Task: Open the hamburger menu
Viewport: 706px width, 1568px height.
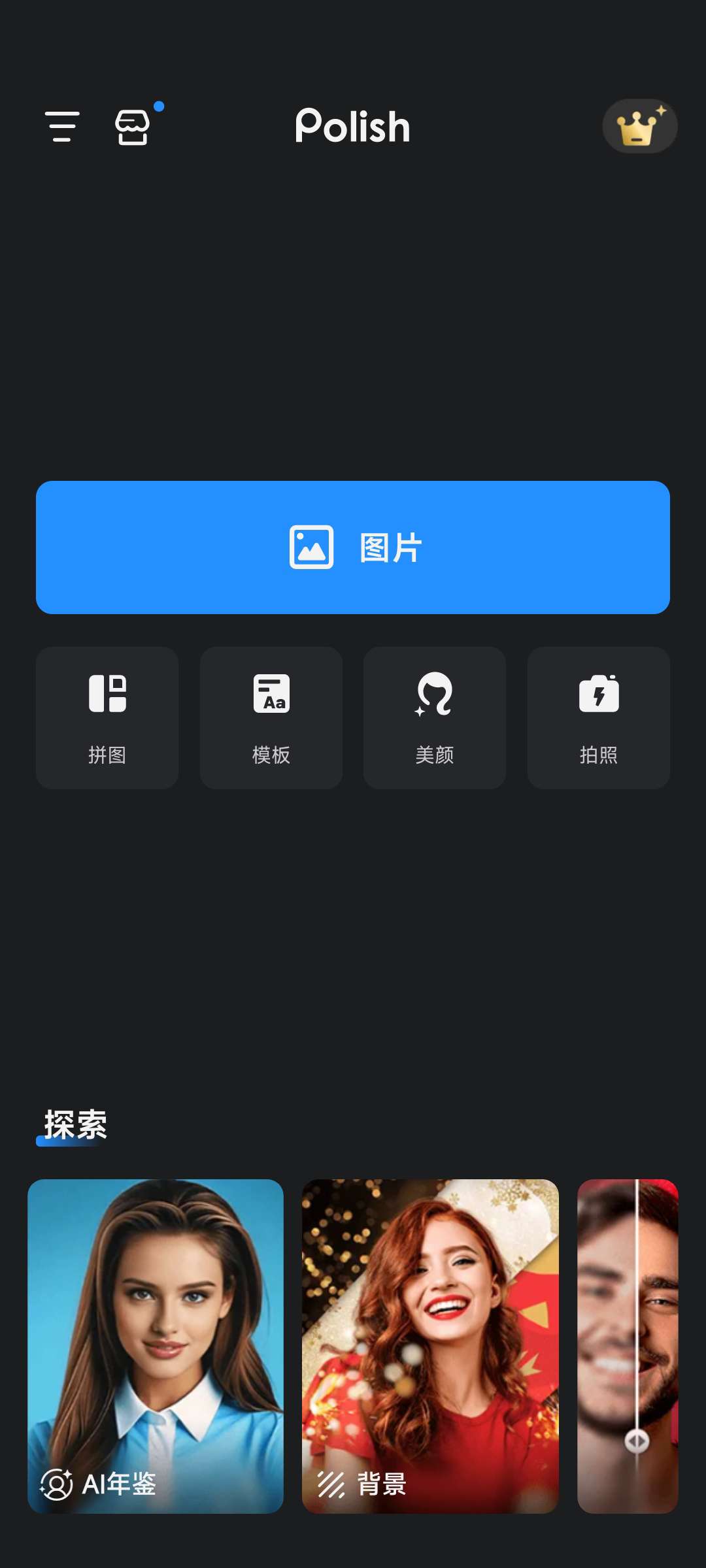Action: [62, 127]
